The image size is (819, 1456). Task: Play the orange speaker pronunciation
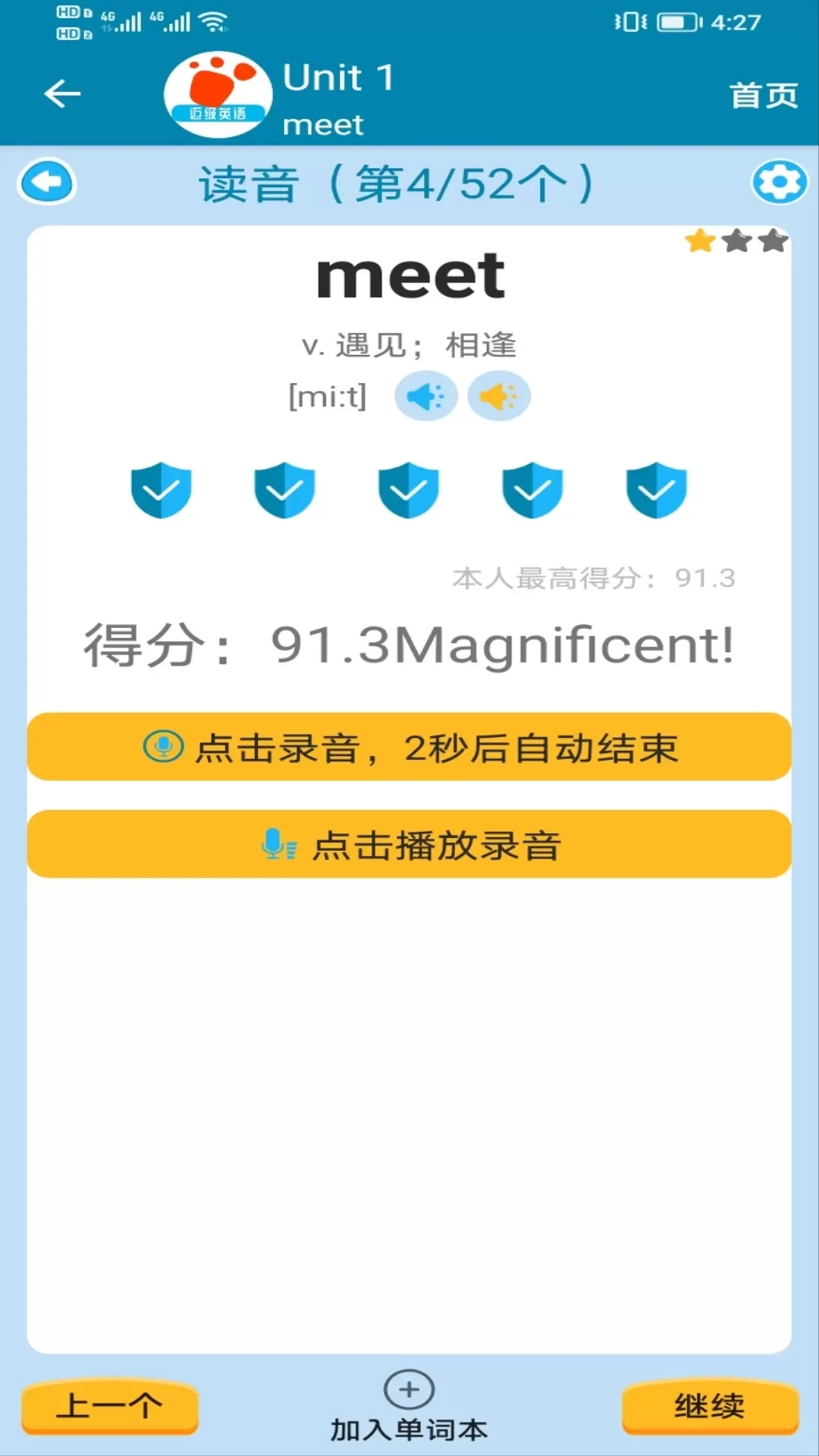click(x=498, y=396)
